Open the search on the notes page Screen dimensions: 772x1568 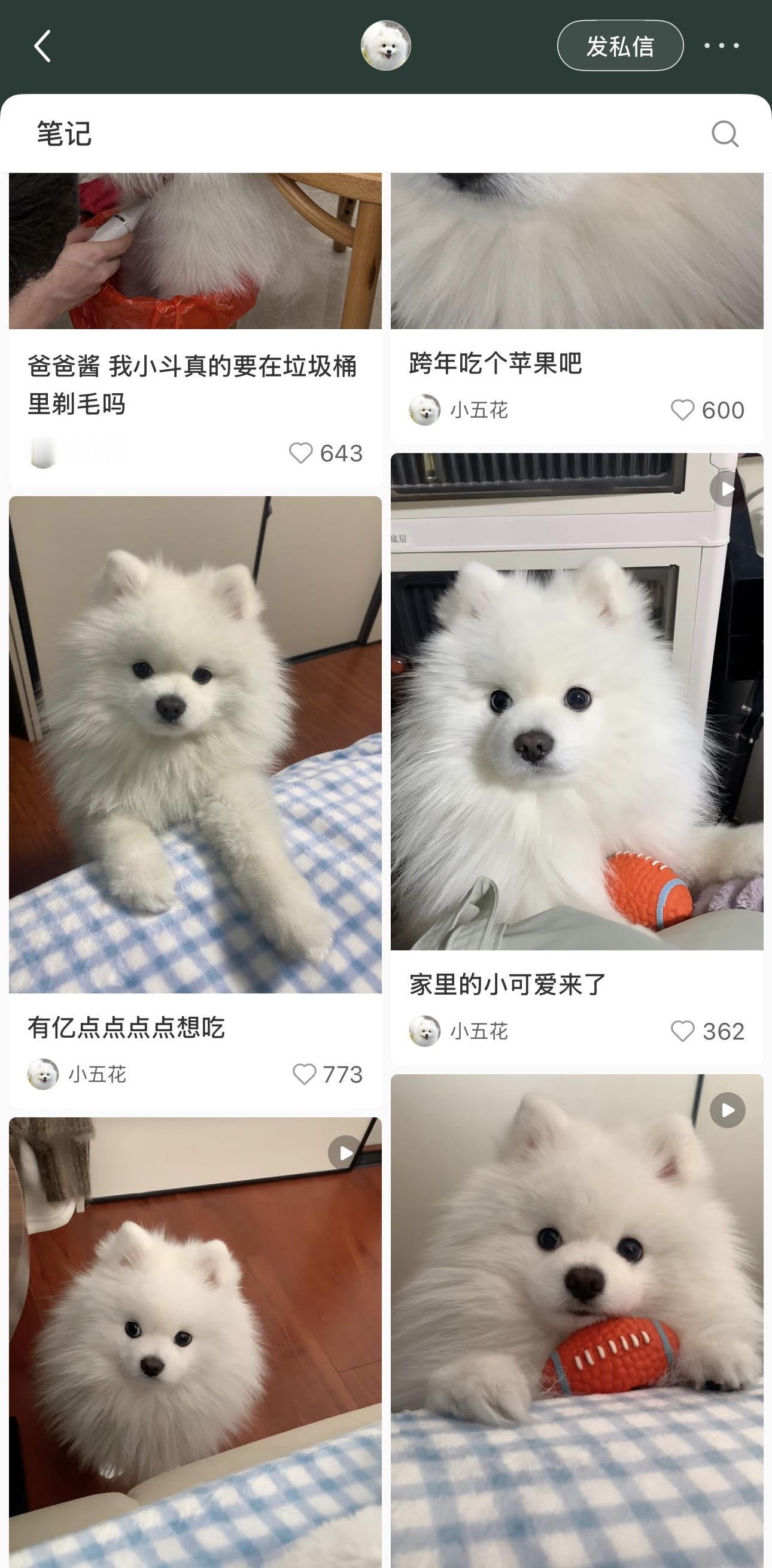[725, 134]
